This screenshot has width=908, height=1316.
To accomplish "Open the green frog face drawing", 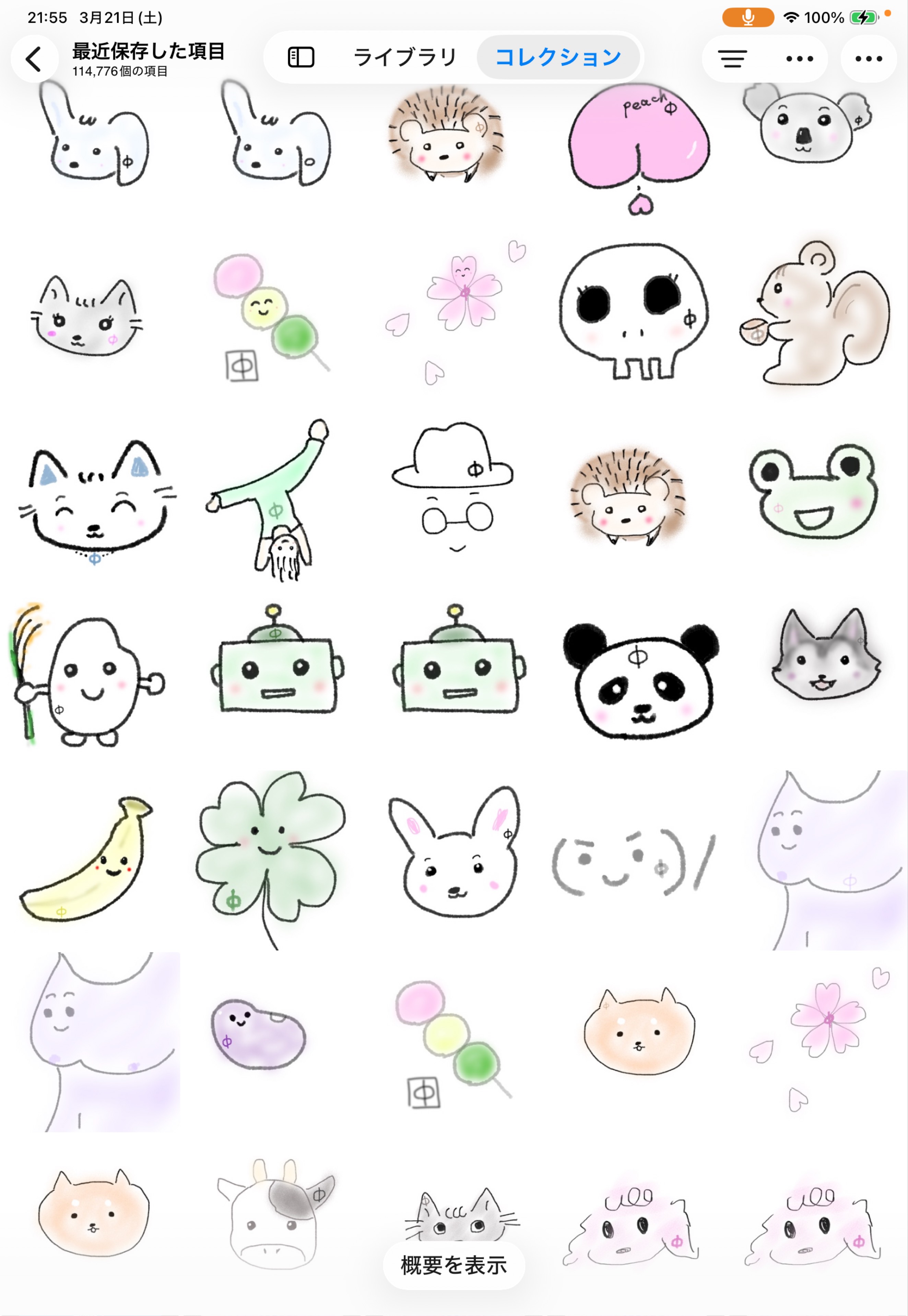I will click(814, 492).
